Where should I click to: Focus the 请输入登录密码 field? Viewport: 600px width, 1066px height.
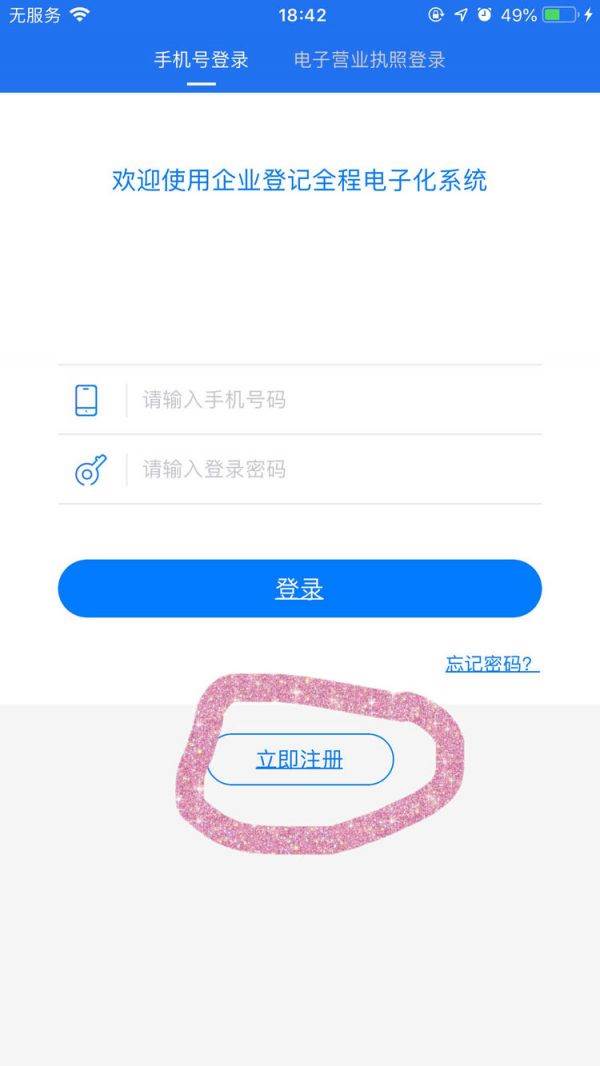point(330,469)
